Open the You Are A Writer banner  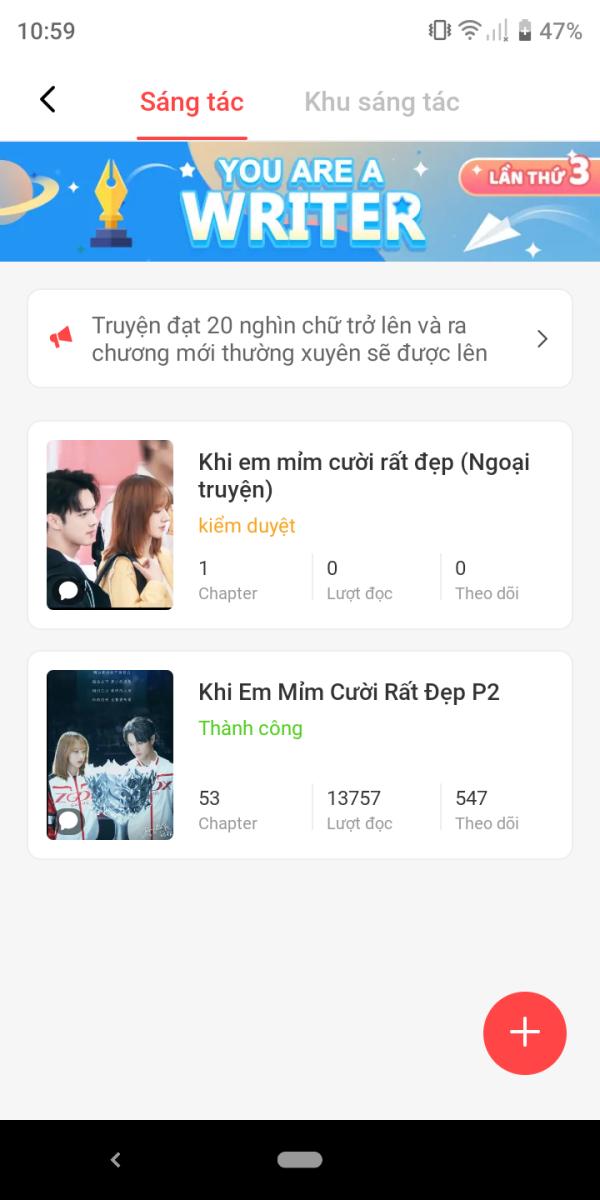[x=300, y=201]
